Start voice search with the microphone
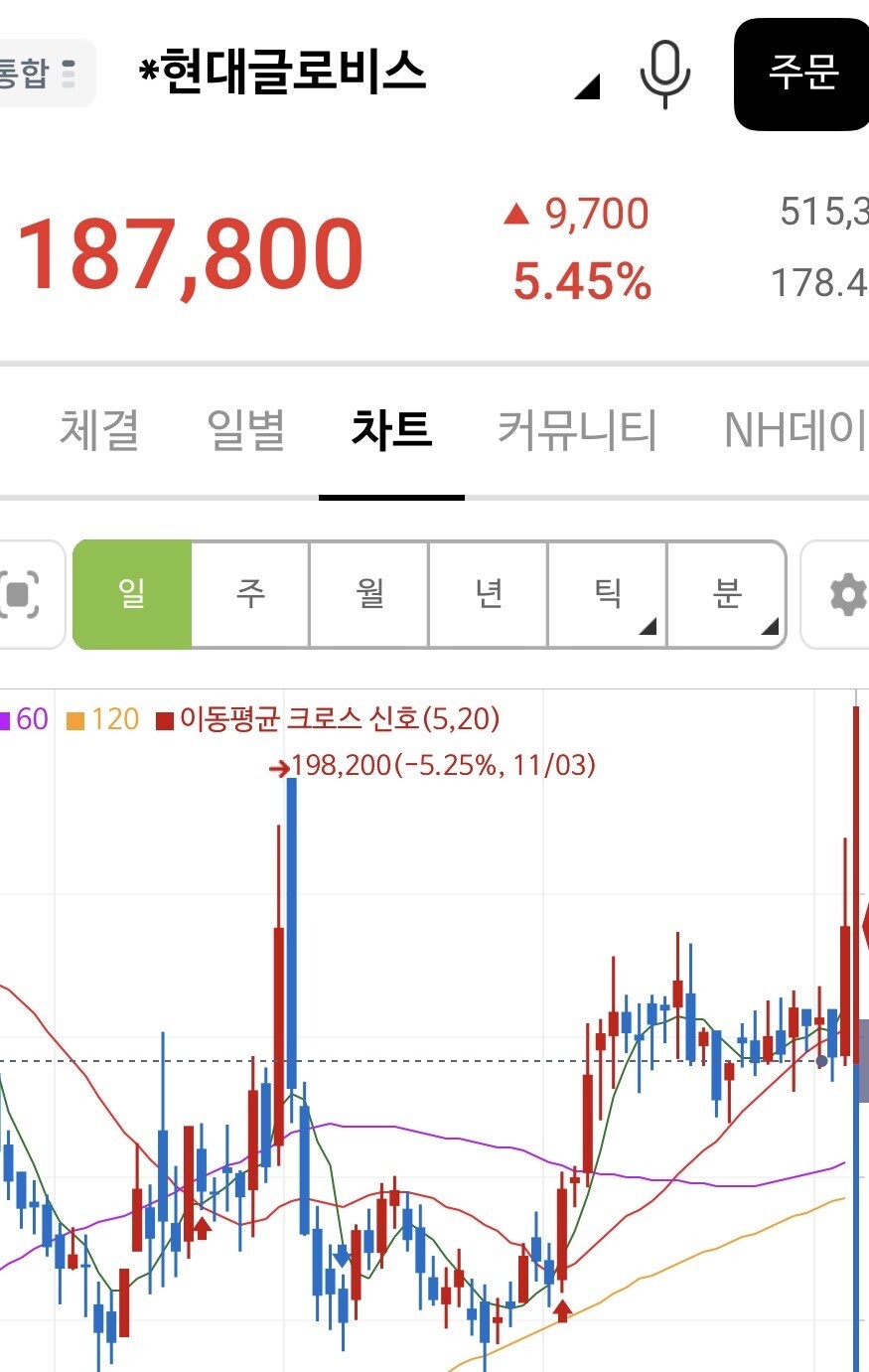The width and height of the screenshot is (869, 1372). pyautogui.click(x=664, y=74)
